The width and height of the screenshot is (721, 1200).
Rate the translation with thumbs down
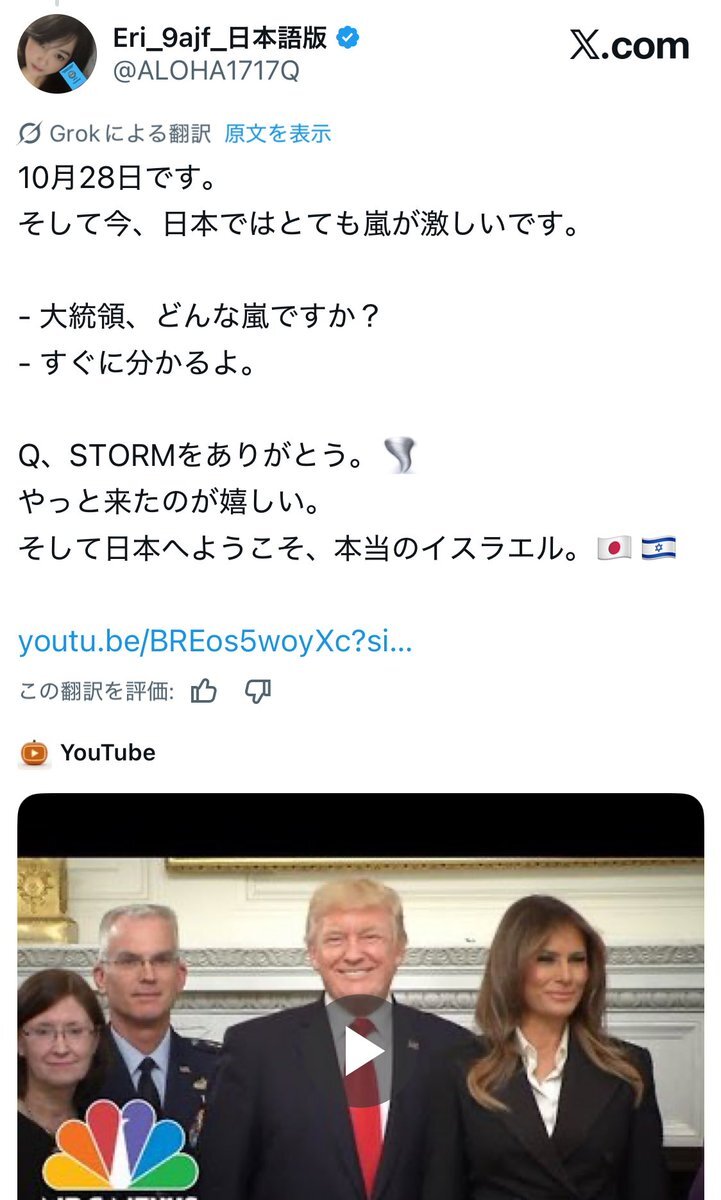click(x=258, y=691)
